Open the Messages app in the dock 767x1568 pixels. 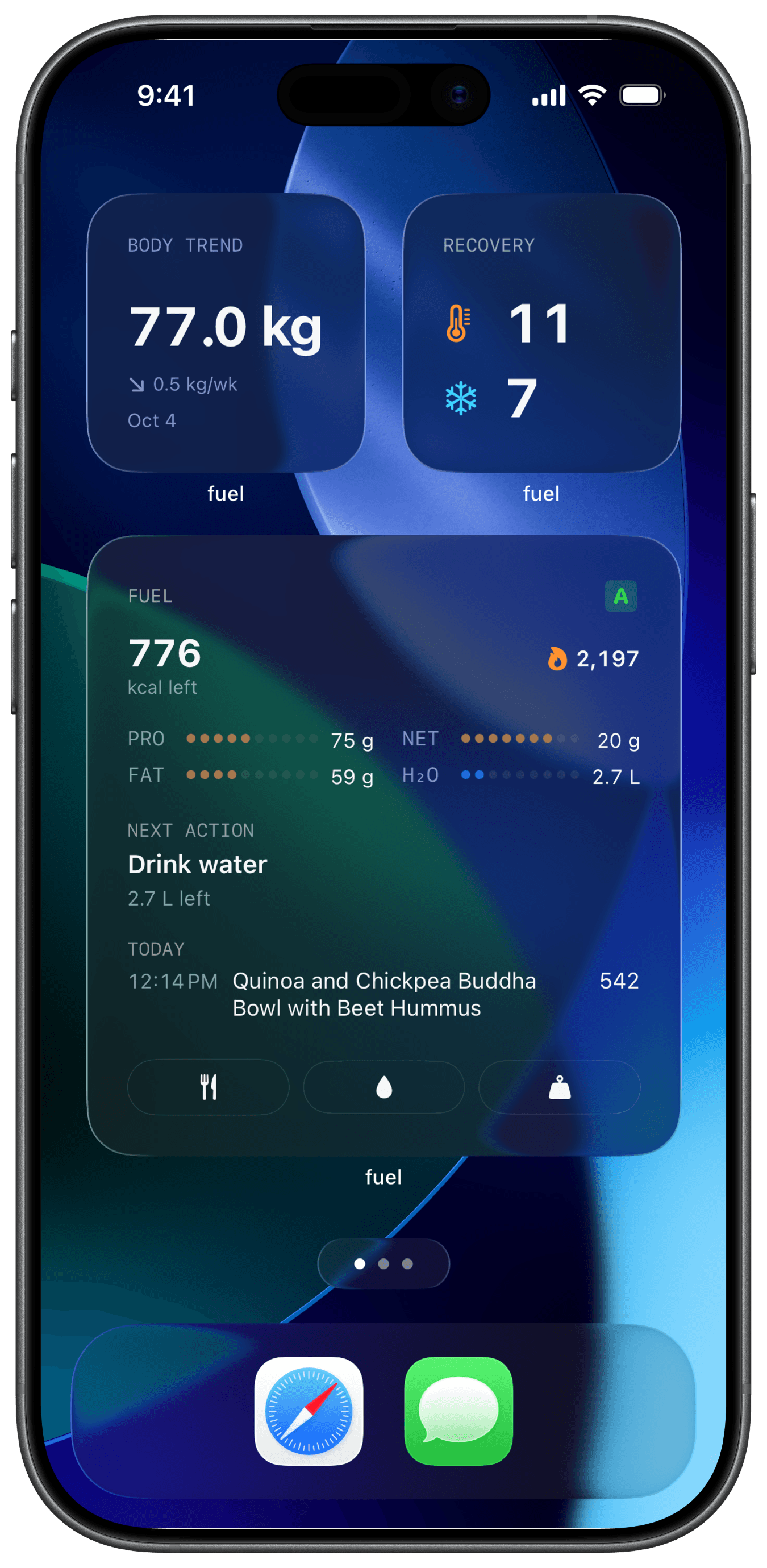pyautogui.click(x=458, y=1411)
